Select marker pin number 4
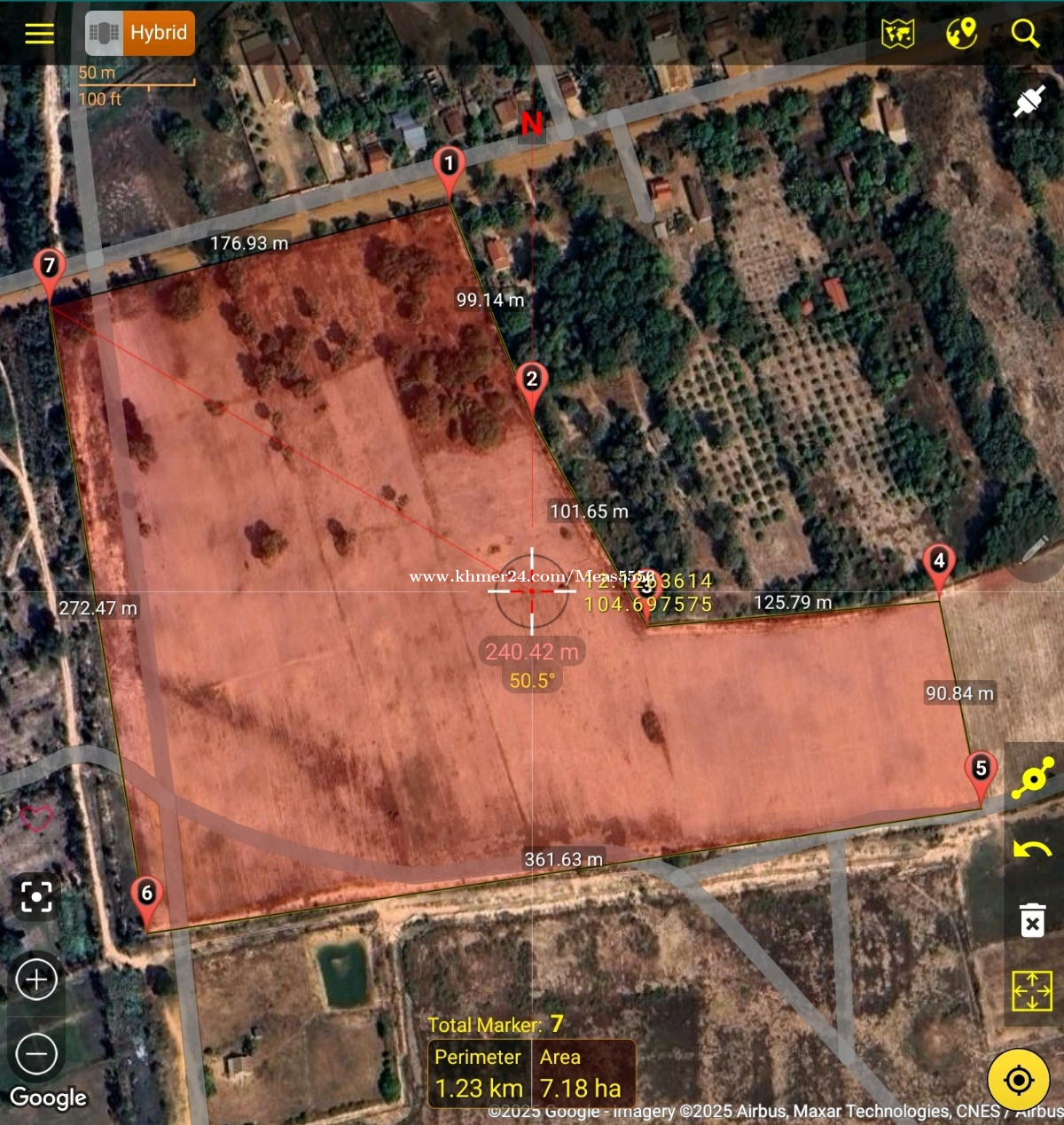 939,561
